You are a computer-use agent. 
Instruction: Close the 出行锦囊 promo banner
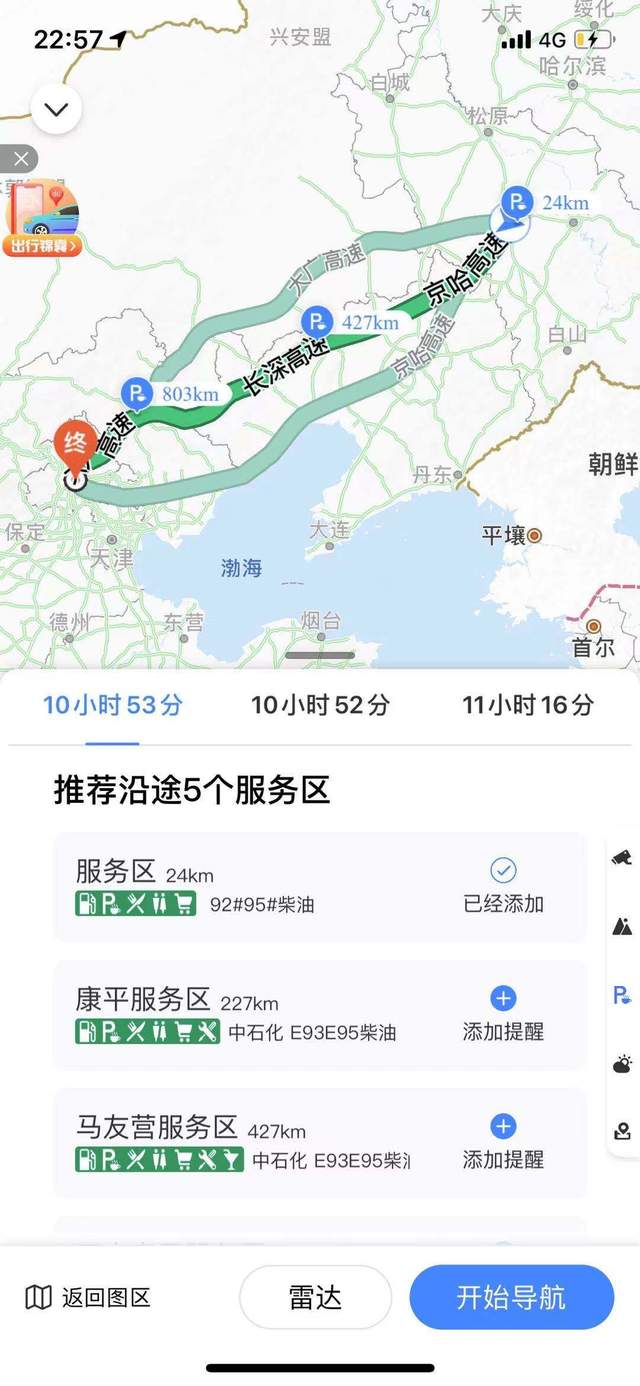[21, 158]
